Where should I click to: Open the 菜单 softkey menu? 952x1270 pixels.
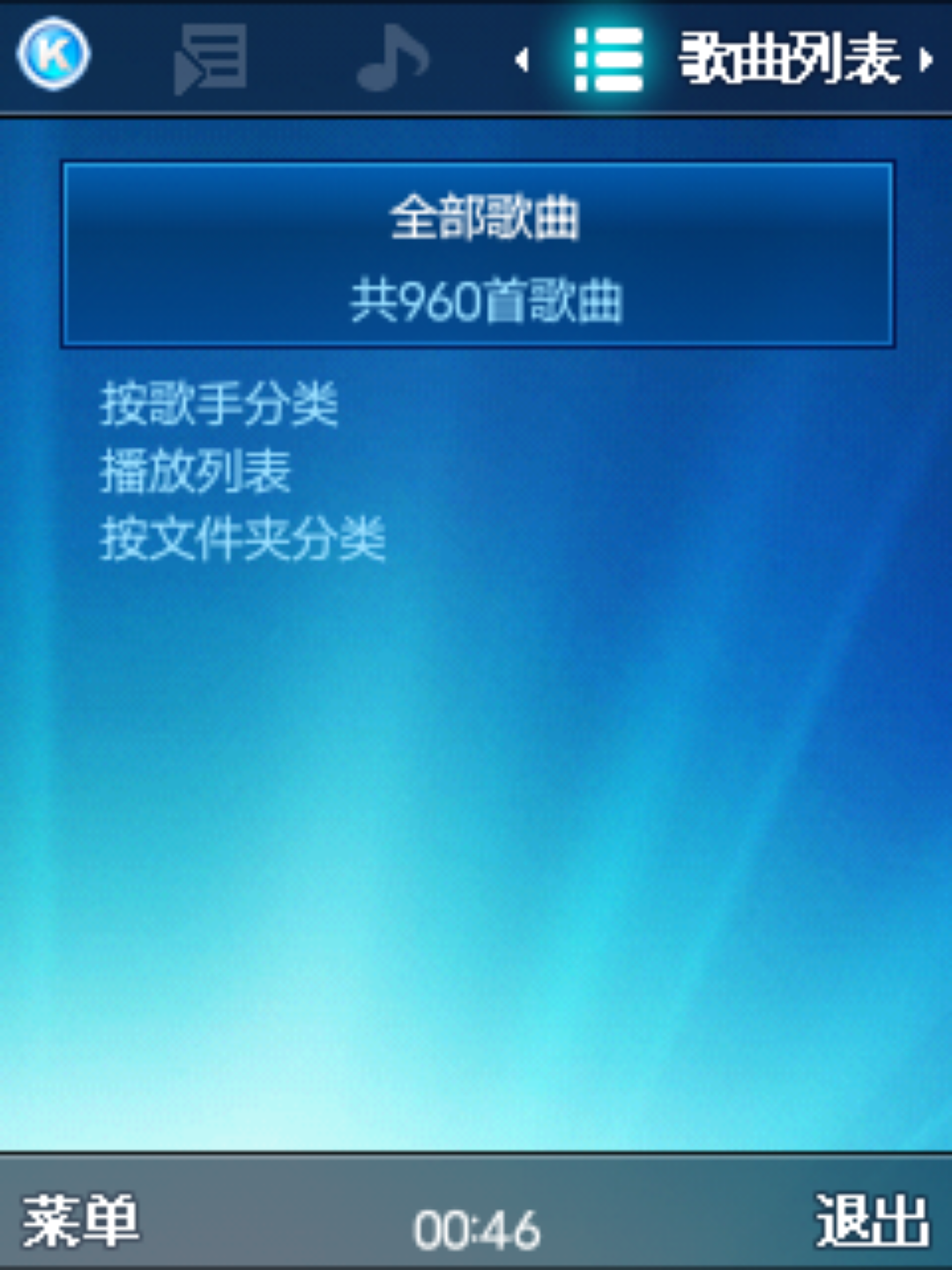[x=80, y=1221]
